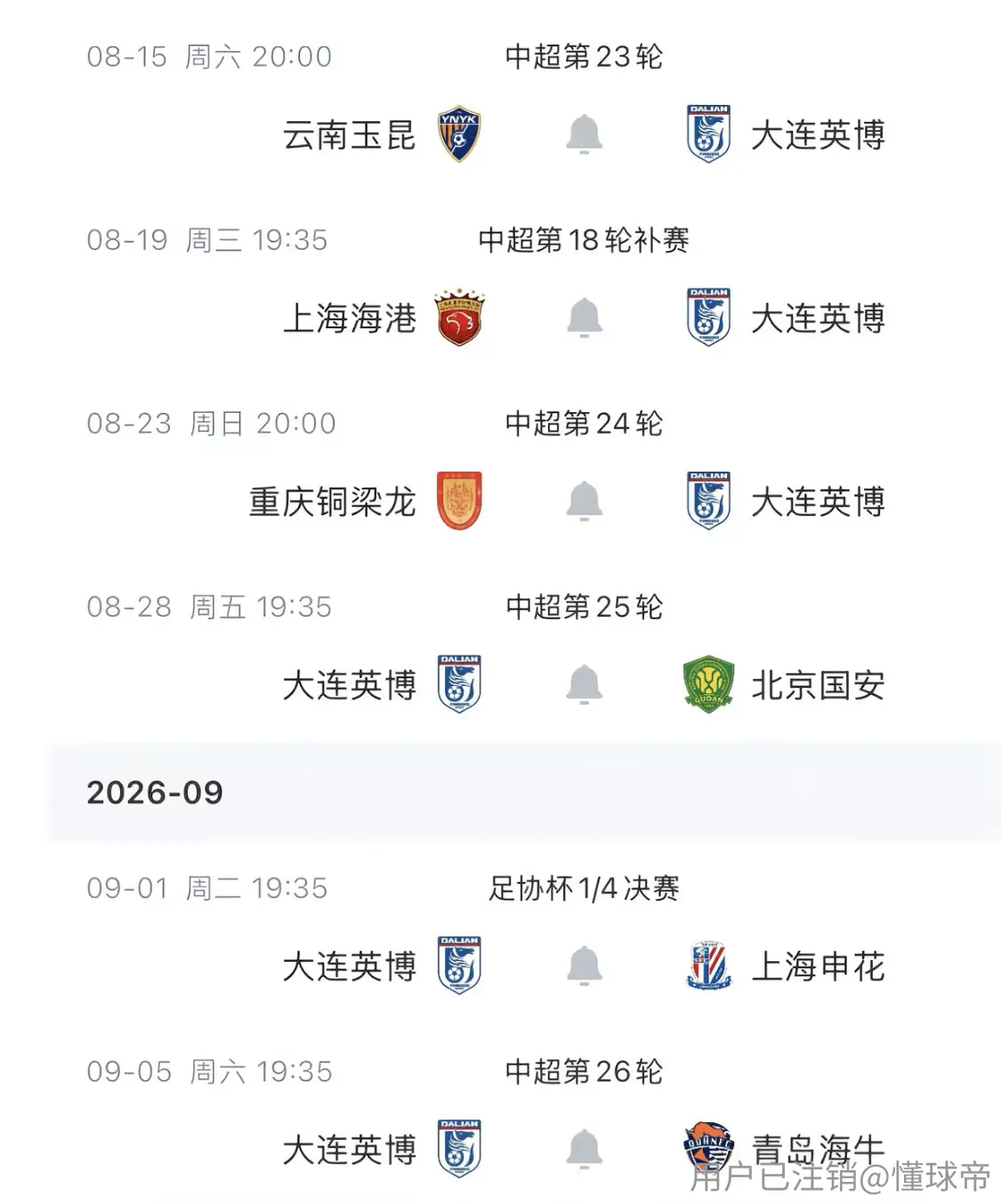The image size is (1001, 1204).
Task: Enable reminder bell for 青岛海牛 match
Action: tap(584, 1150)
